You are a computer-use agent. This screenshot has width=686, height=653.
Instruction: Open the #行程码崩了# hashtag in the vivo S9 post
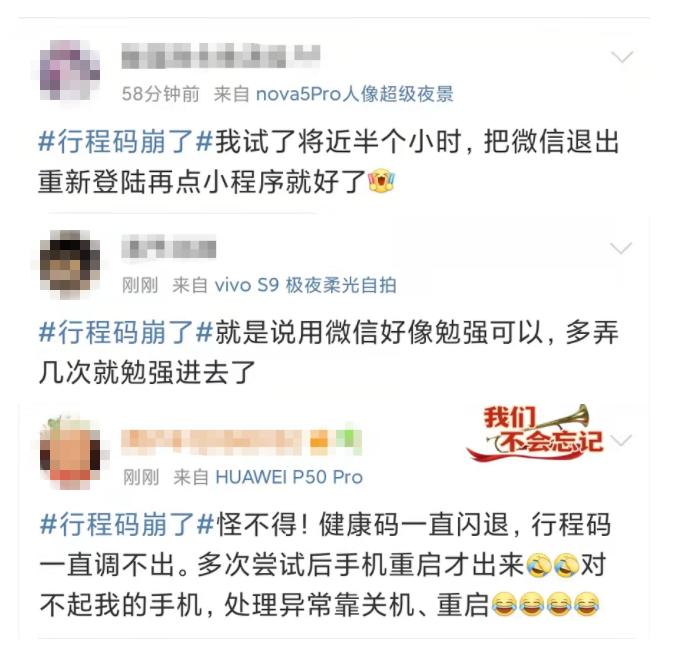point(126,332)
